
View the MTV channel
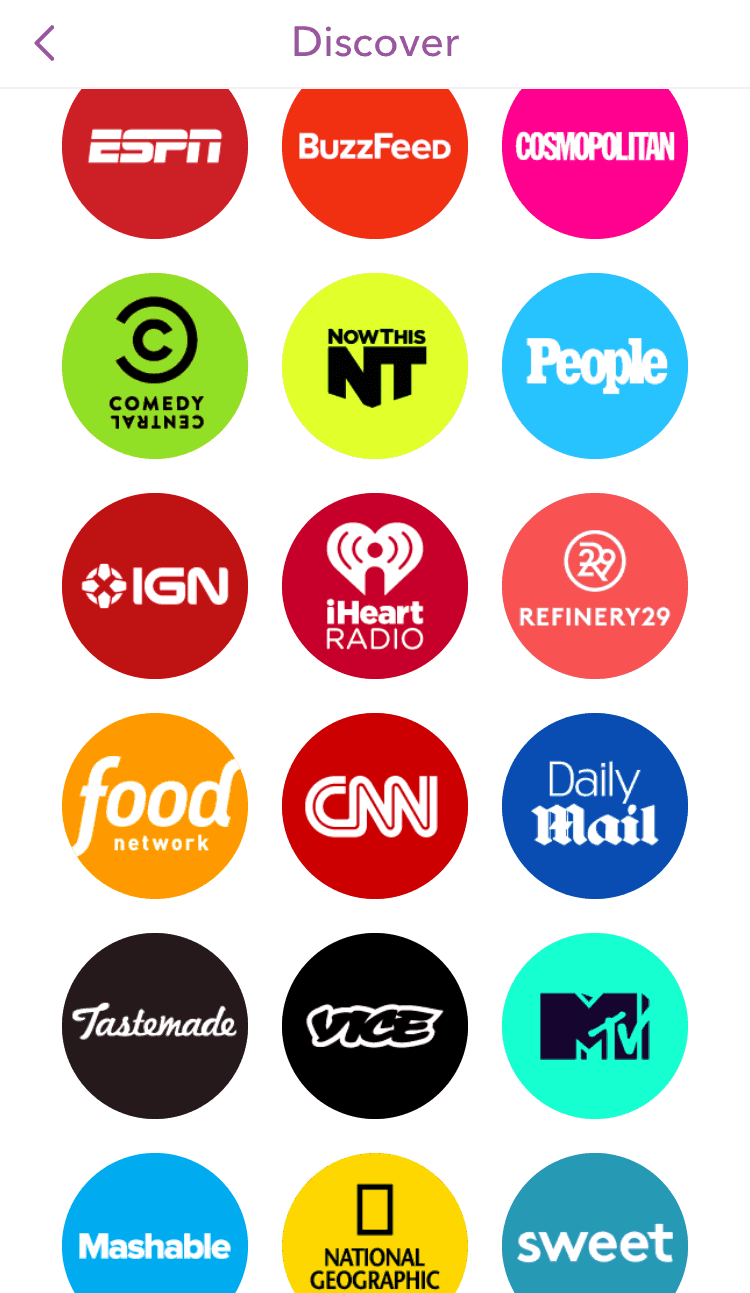tap(595, 1026)
